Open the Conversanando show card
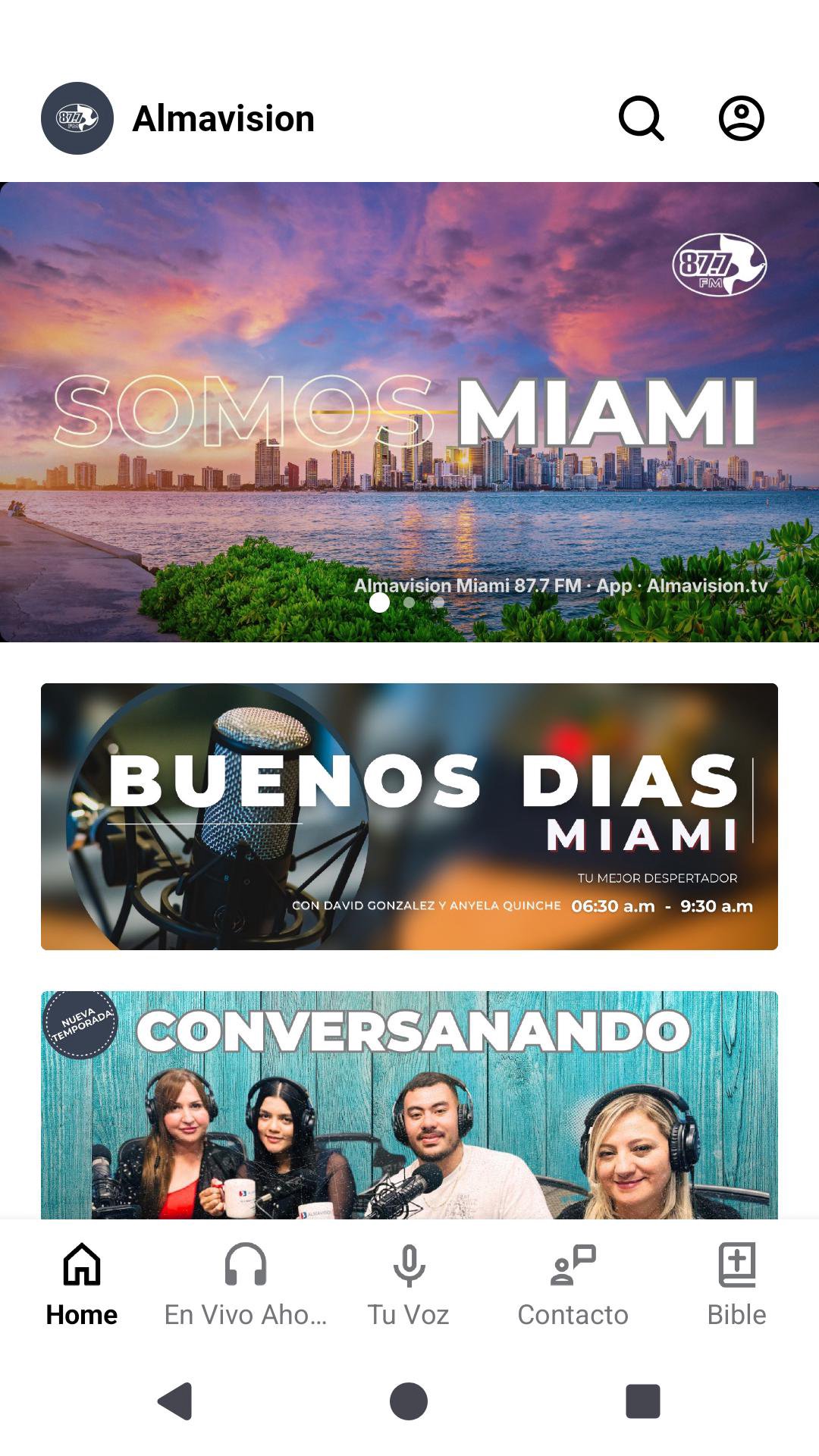The image size is (819, 1456). point(409,1104)
